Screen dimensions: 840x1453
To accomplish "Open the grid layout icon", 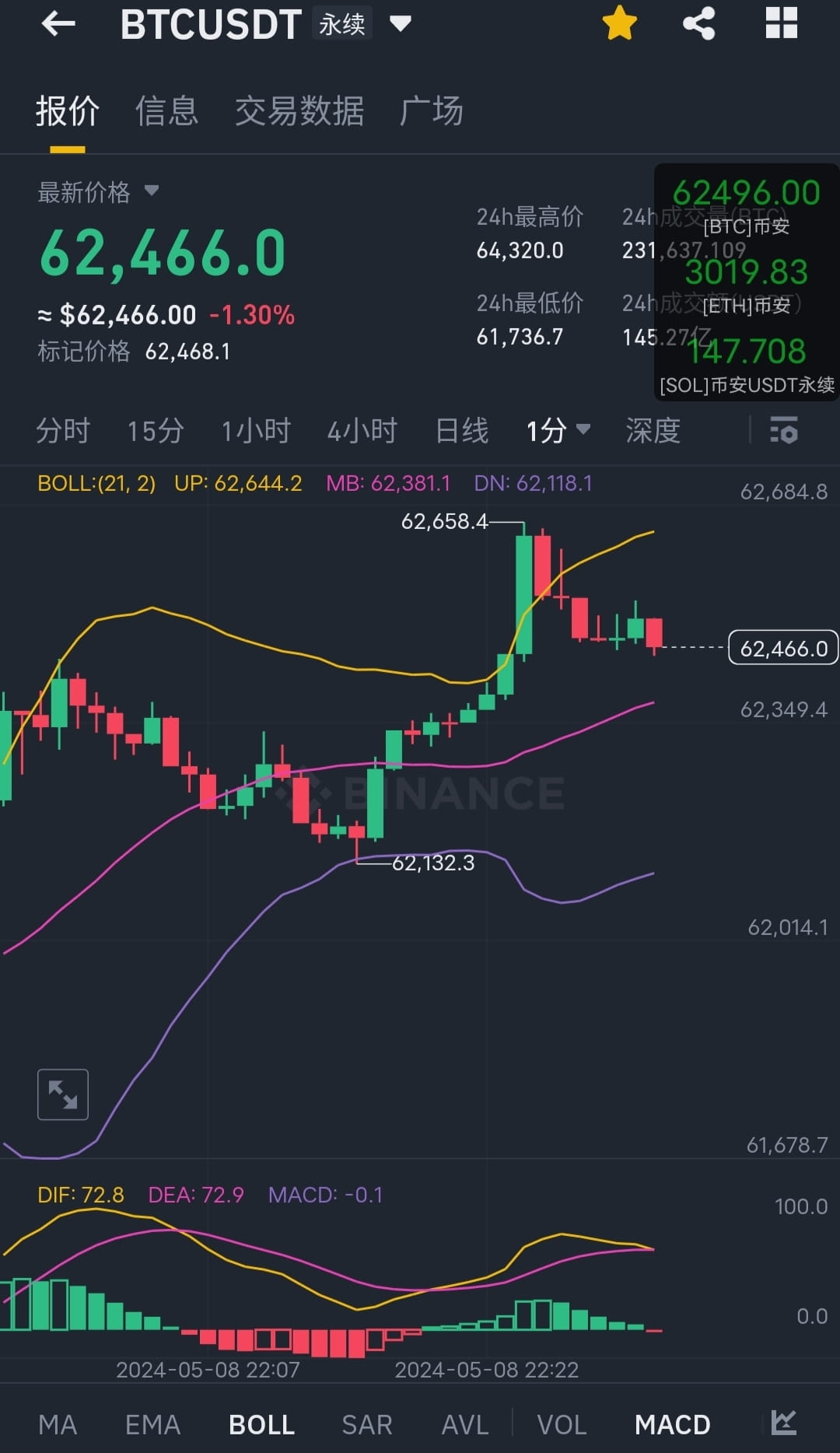I will 782,23.
